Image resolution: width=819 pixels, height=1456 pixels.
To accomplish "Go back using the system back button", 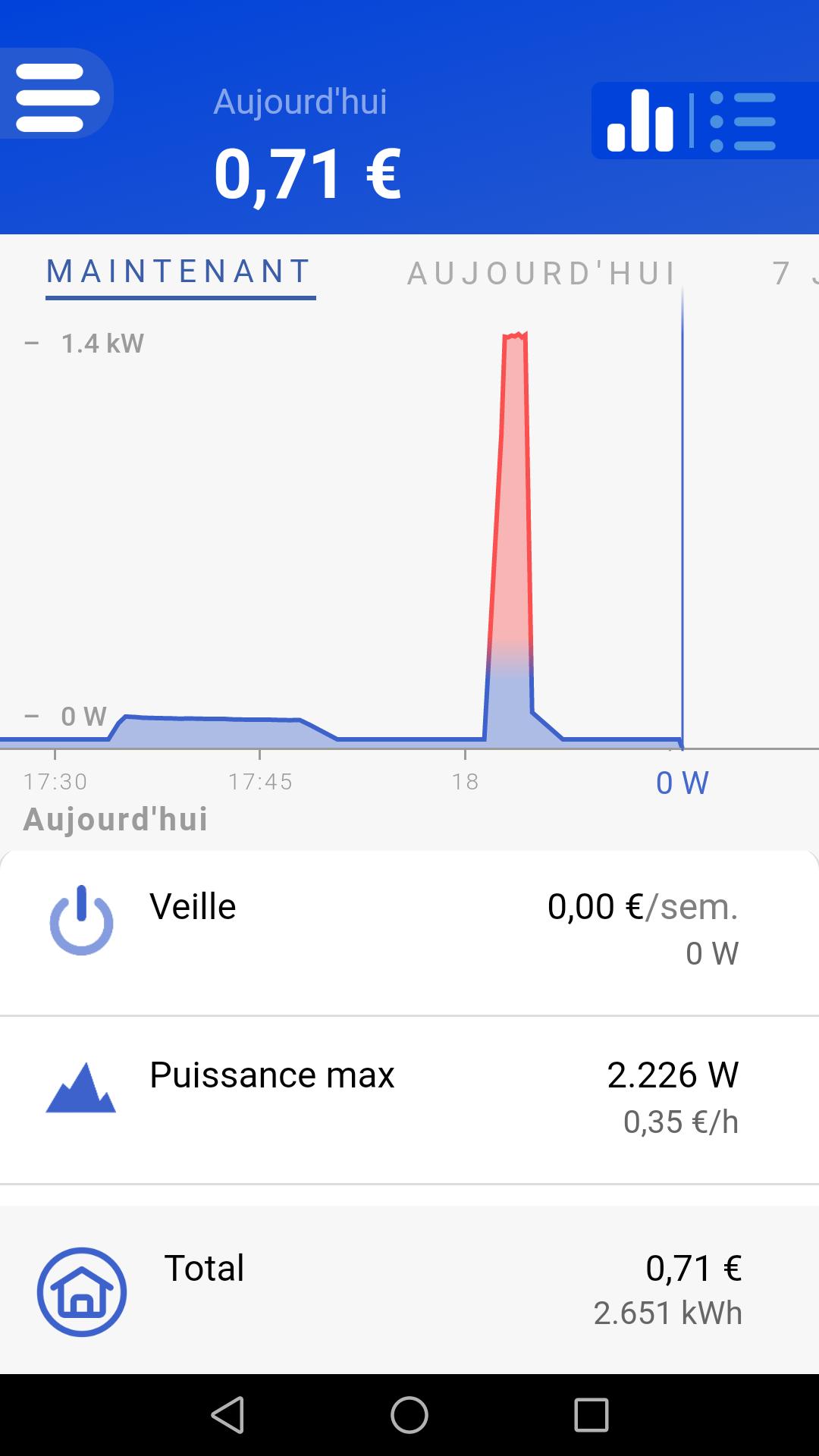I will (x=227, y=1415).
